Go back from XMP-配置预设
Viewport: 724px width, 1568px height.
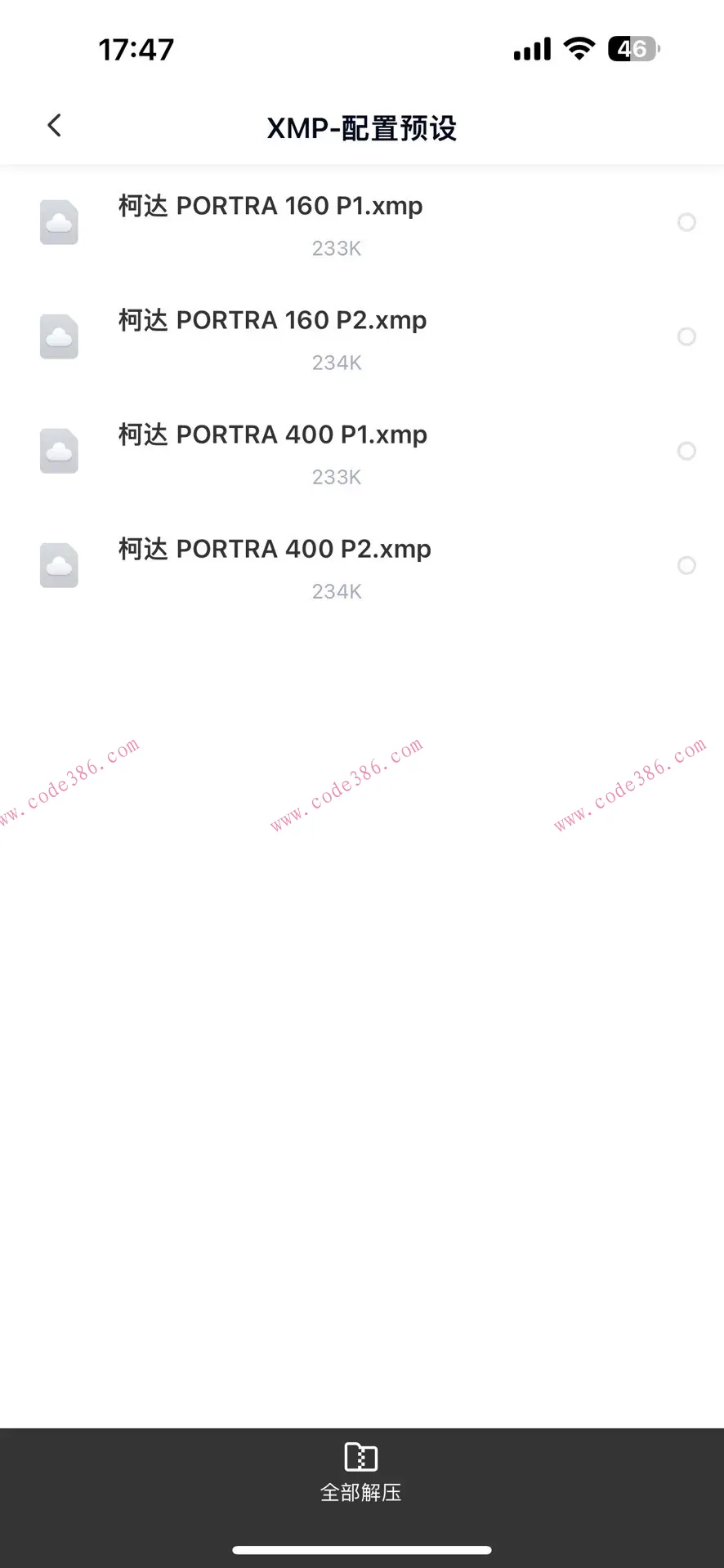tap(54, 126)
